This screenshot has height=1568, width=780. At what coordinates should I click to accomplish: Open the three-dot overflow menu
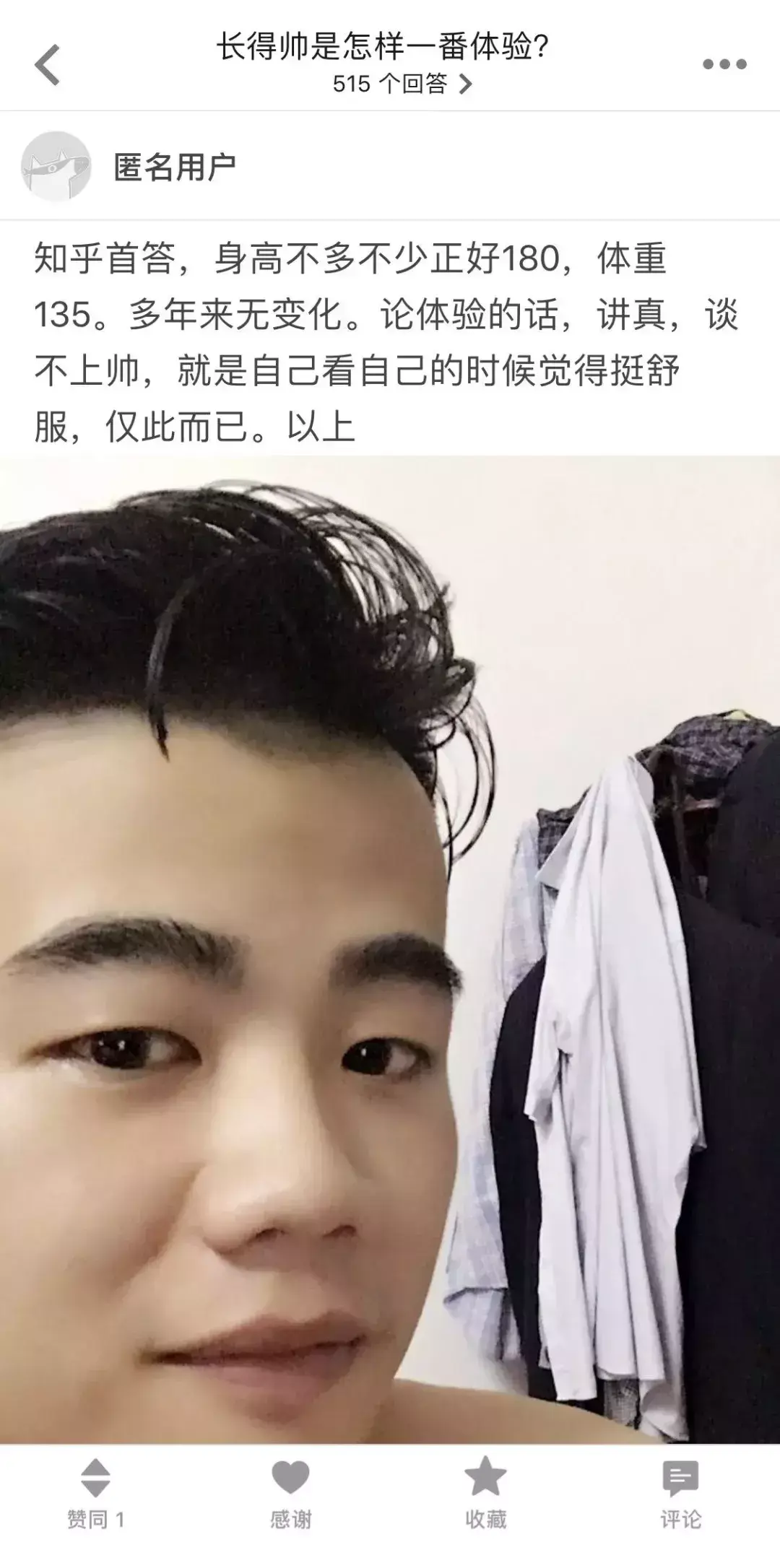pyautogui.click(x=724, y=64)
